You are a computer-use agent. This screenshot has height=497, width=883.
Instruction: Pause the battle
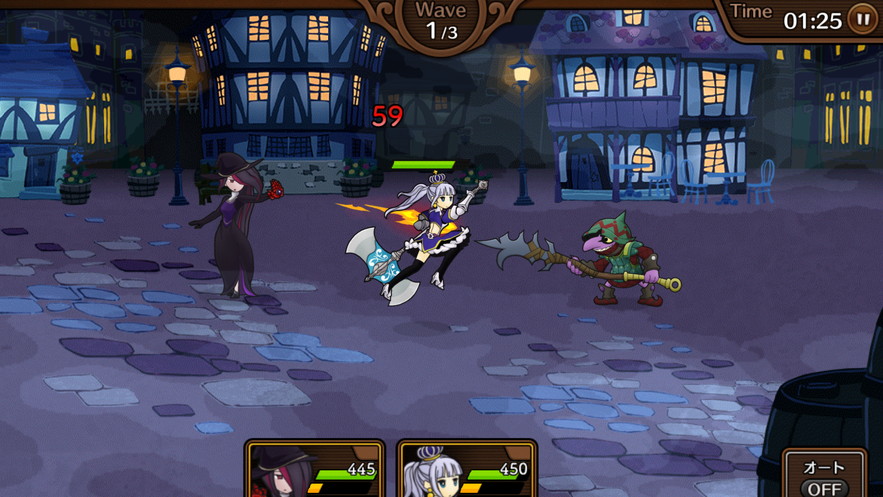click(x=862, y=18)
